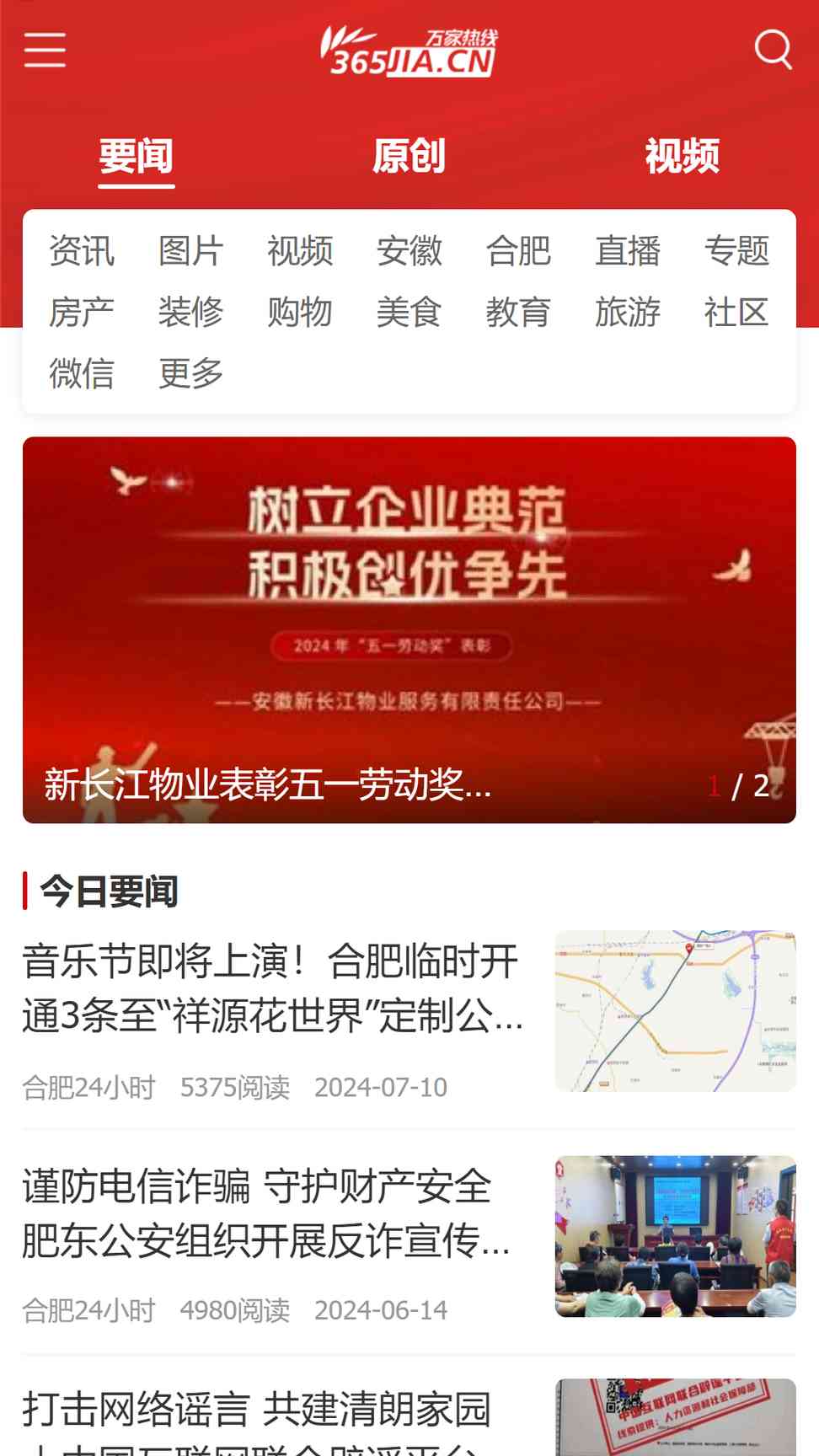The height and width of the screenshot is (1456, 819).
Task: Go to the 合肥 channel
Action: [518, 251]
